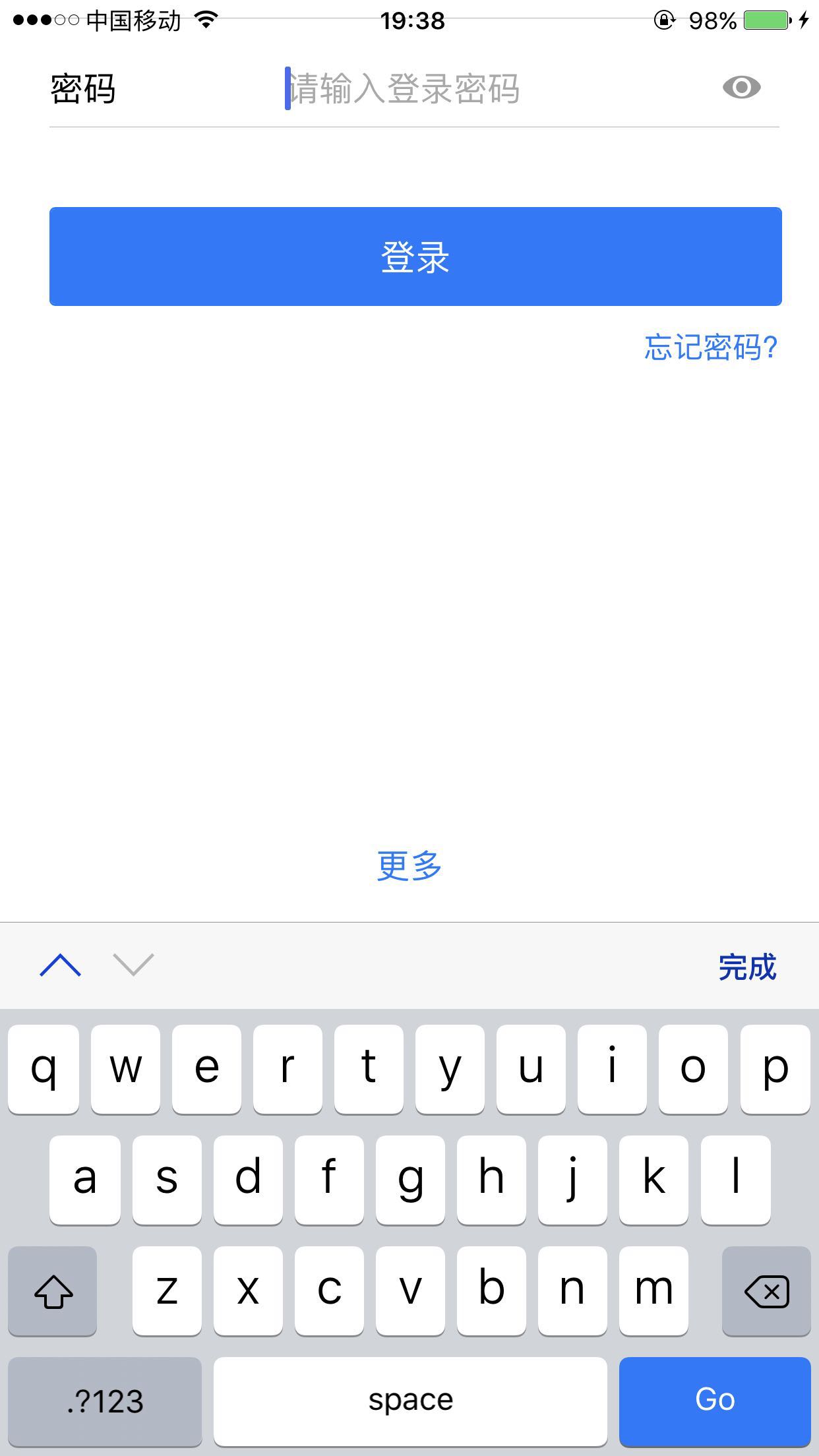Switch keyboard to .?123 numbers layout
The image size is (819, 1456).
click(x=105, y=1401)
